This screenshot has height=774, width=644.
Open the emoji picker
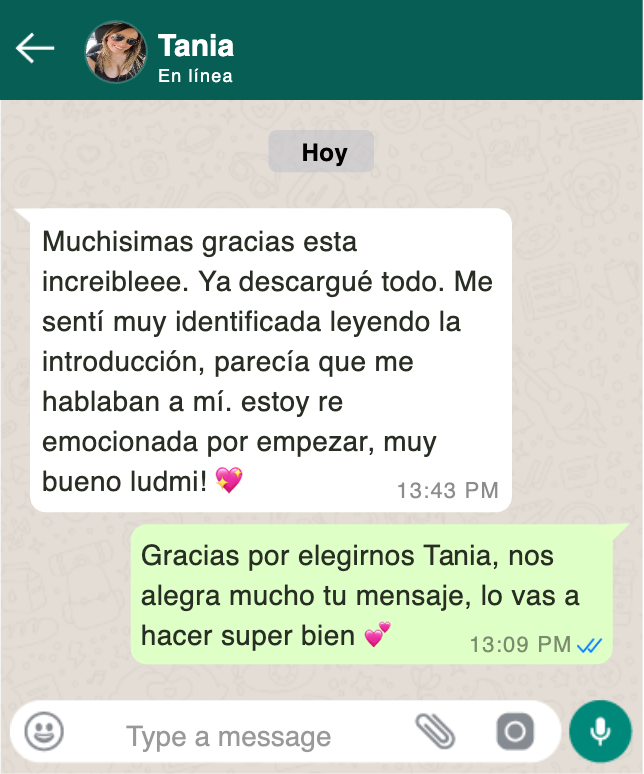[x=44, y=731]
